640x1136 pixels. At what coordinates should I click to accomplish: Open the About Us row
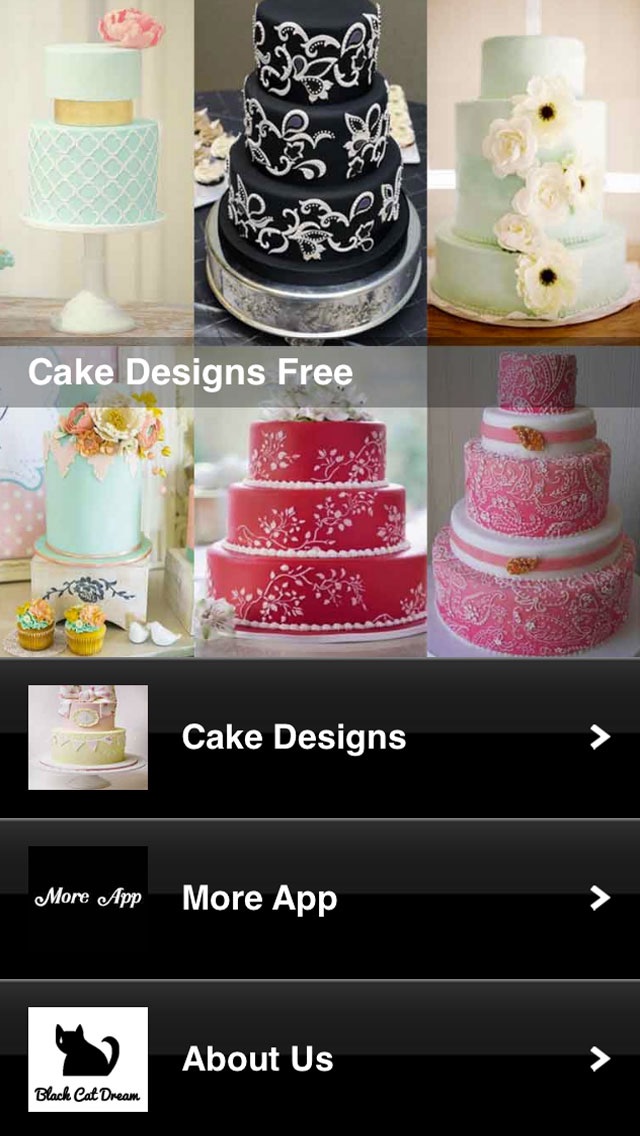[320, 1058]
